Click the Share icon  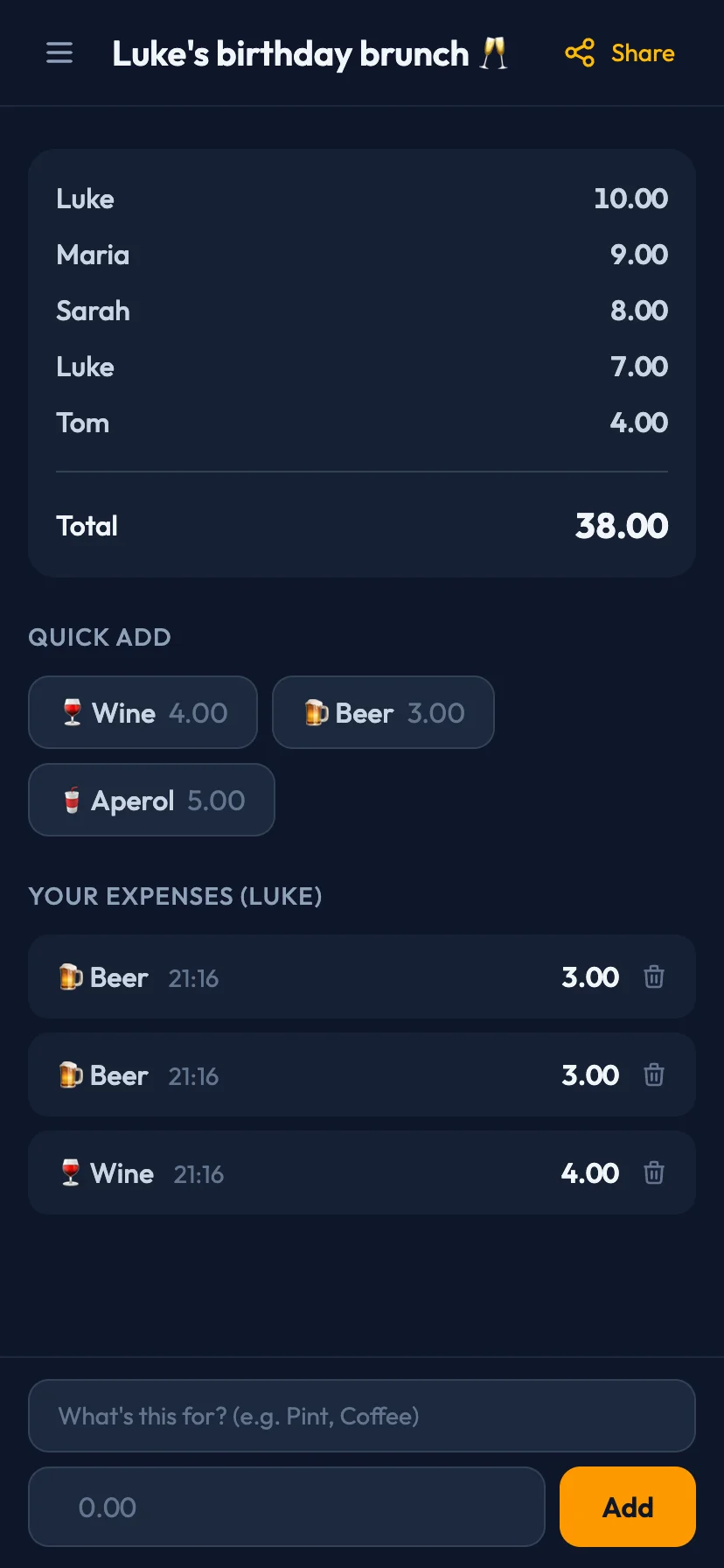tap(580, 52)
